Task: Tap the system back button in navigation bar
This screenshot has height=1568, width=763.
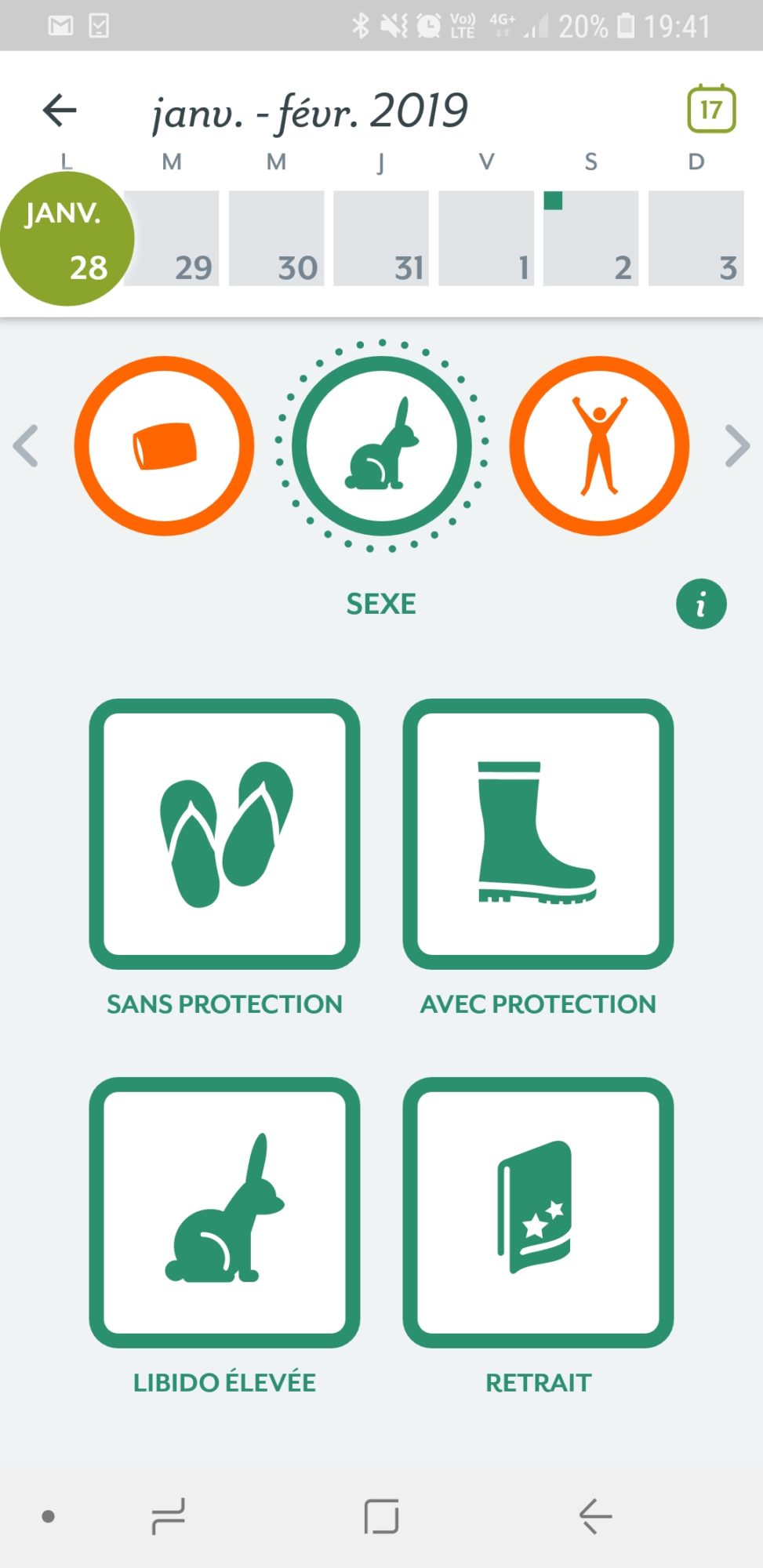Action: 595,1516
